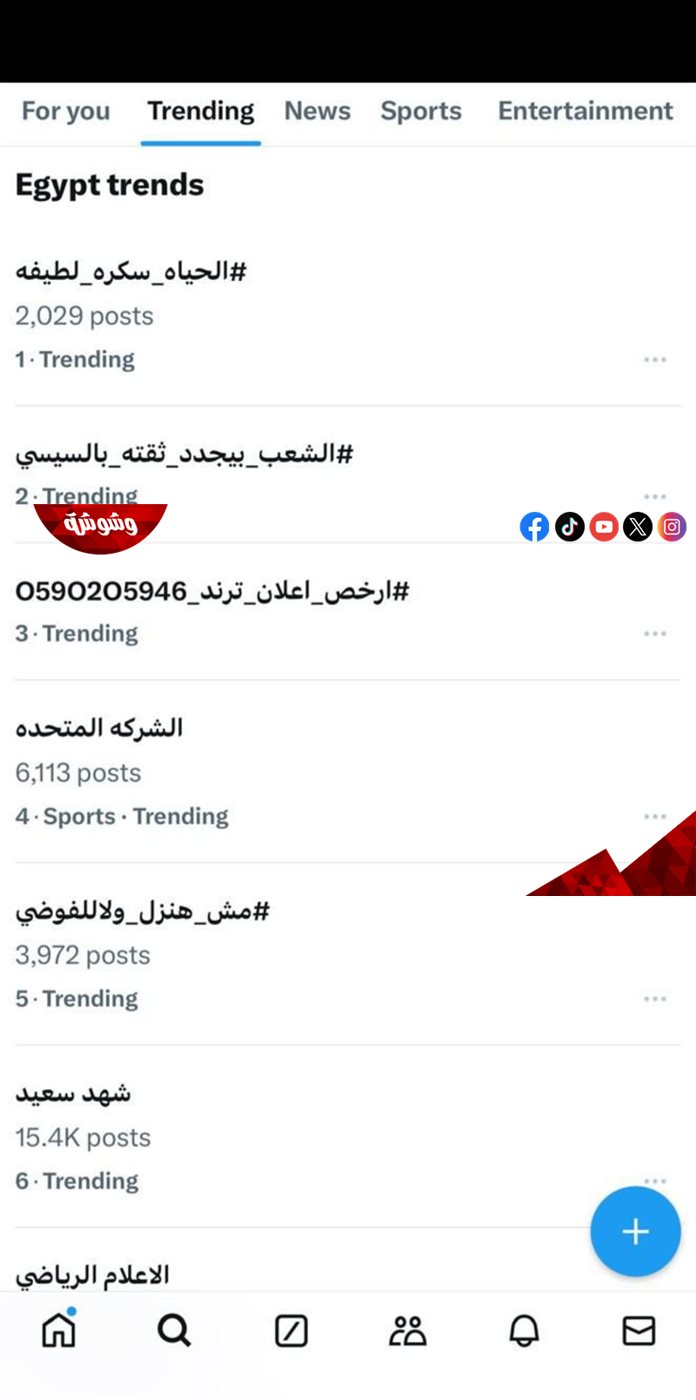Open more options for trend #ارخص_اعلان_ترند
Screen dimensions: 696x1400
click(x=655, y=634)
